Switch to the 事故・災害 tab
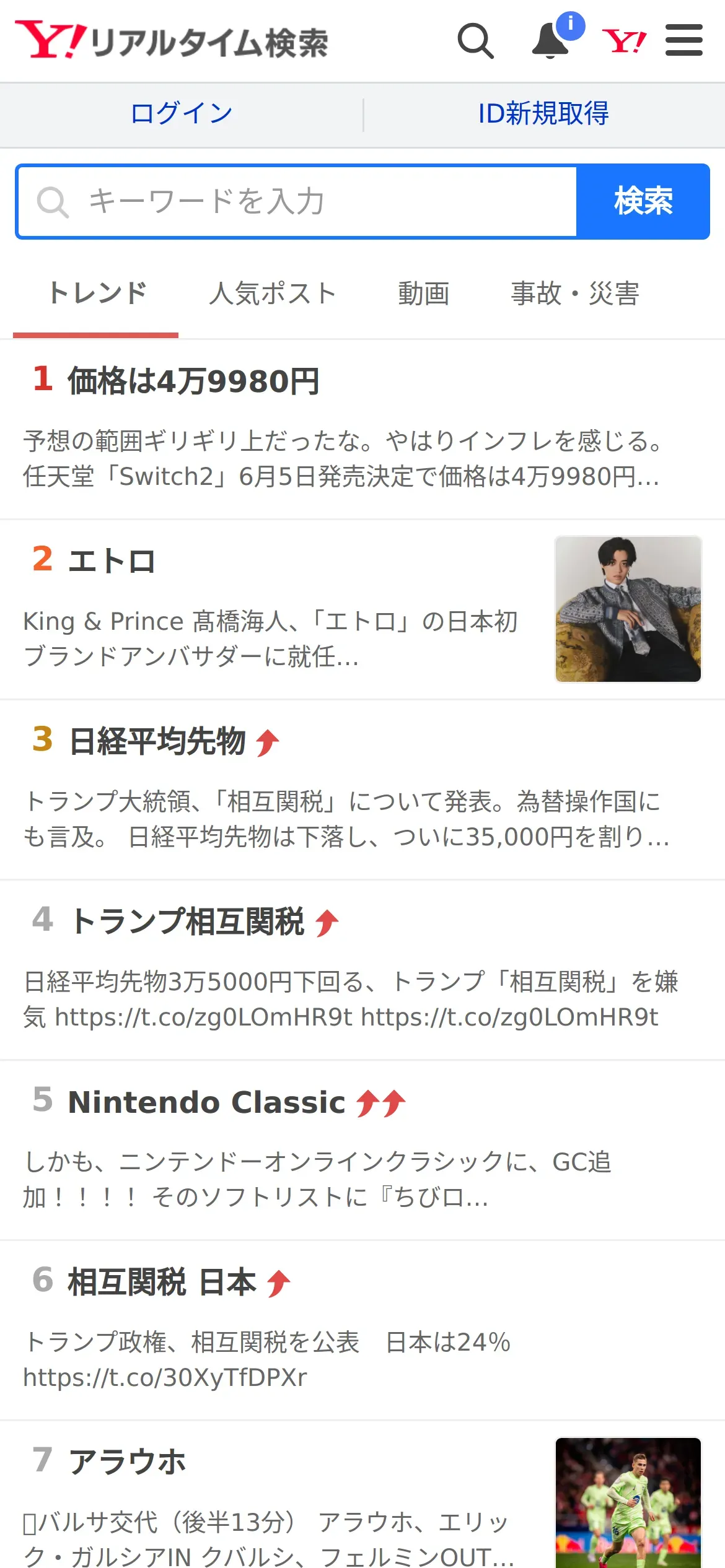Image resolution: width=725 pixels, height=1568 pixels. click(575, 294)
